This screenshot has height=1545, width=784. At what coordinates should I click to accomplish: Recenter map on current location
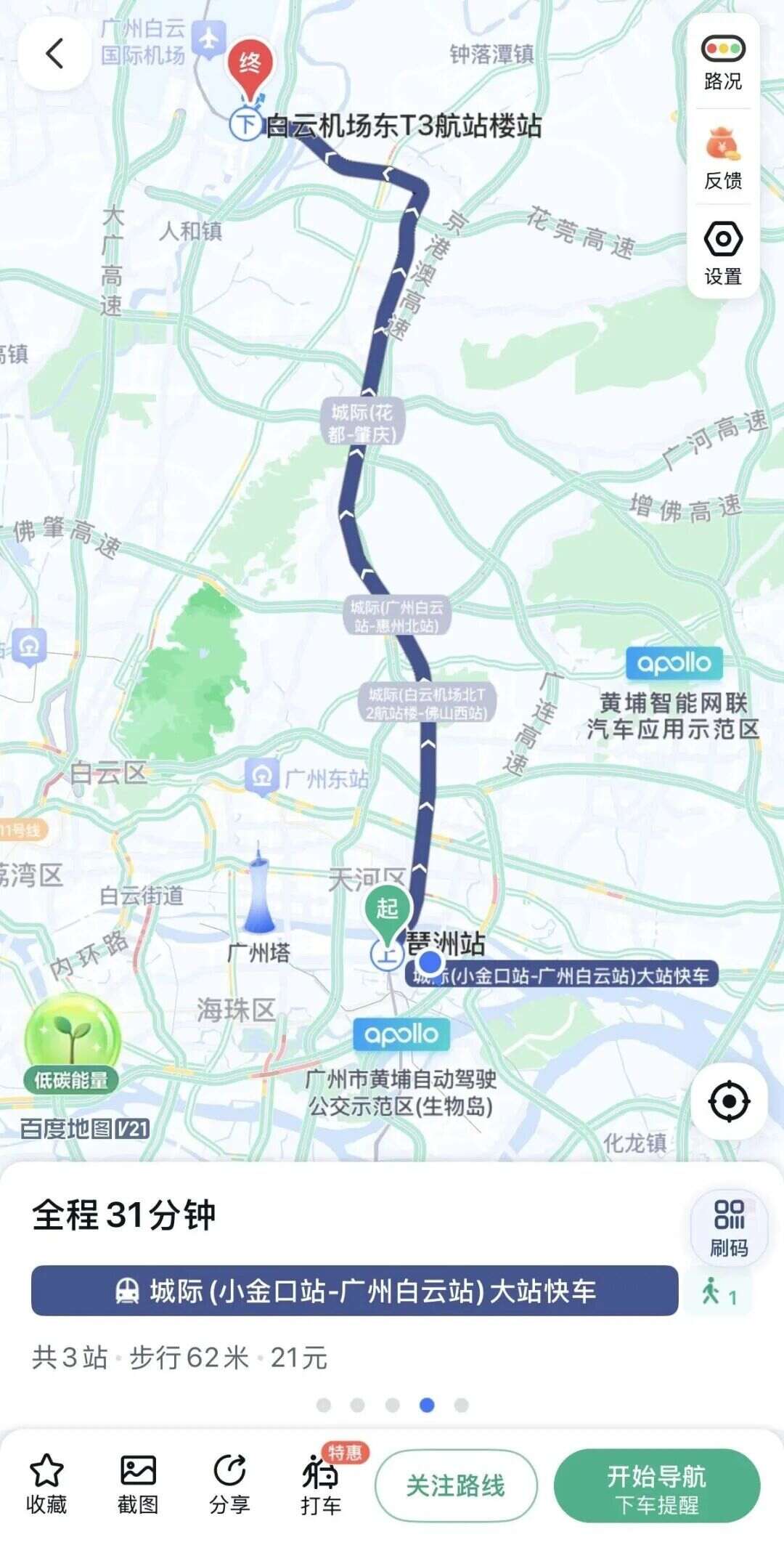[x=729, y=1102]
